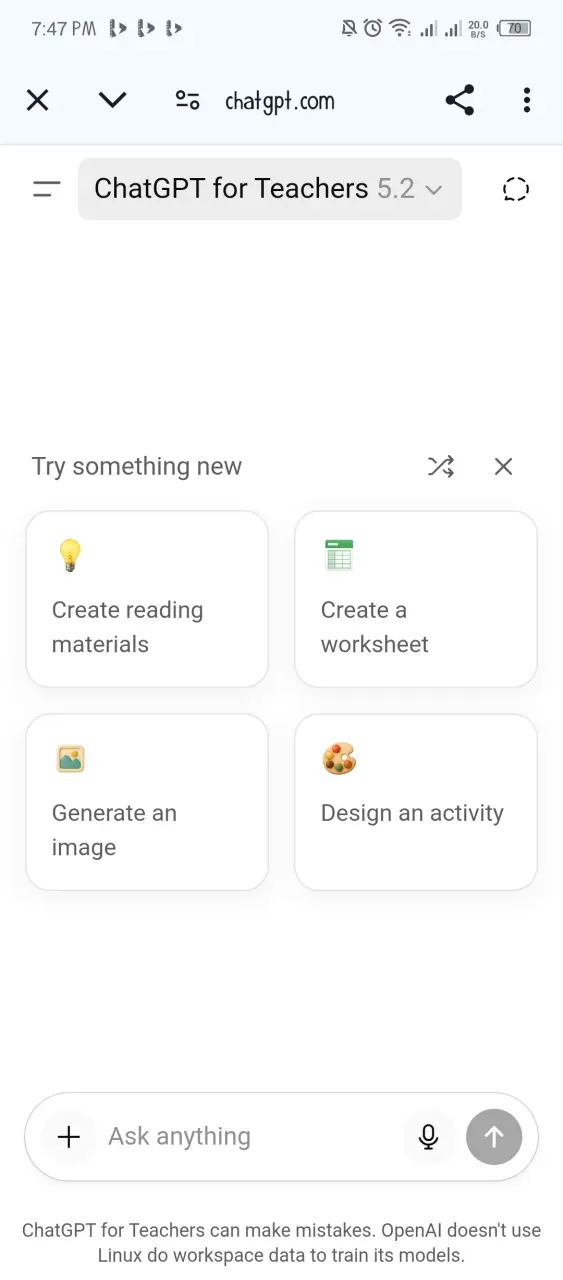Open the browser overflow menu
The image size is (563, 1280).
coord(527,100)
